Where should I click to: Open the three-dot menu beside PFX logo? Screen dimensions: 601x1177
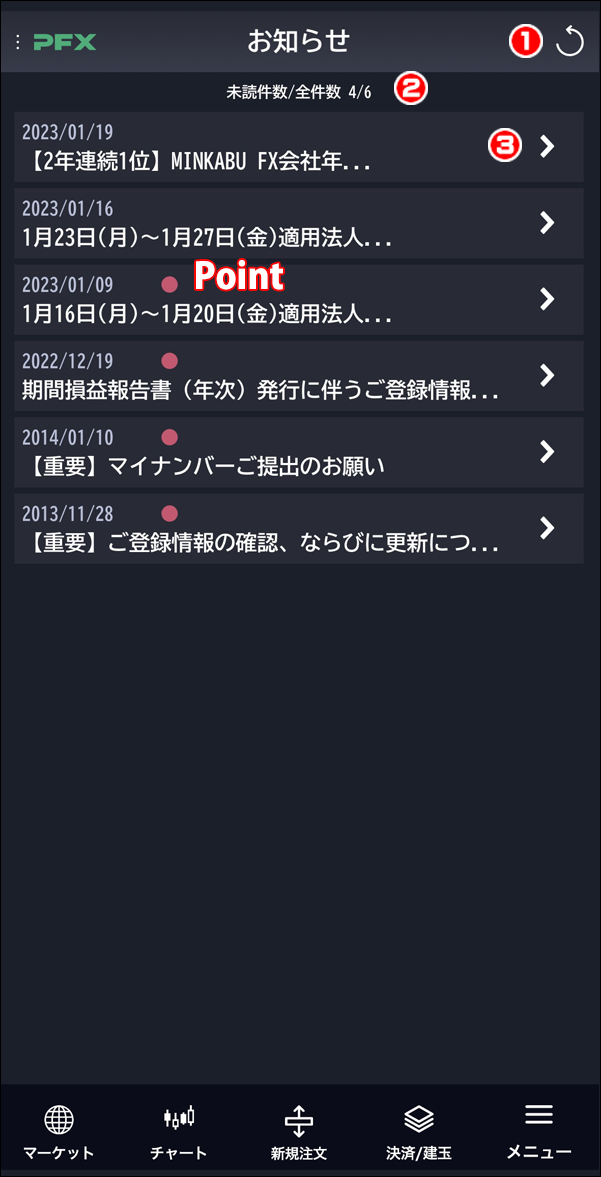(18, 42)
